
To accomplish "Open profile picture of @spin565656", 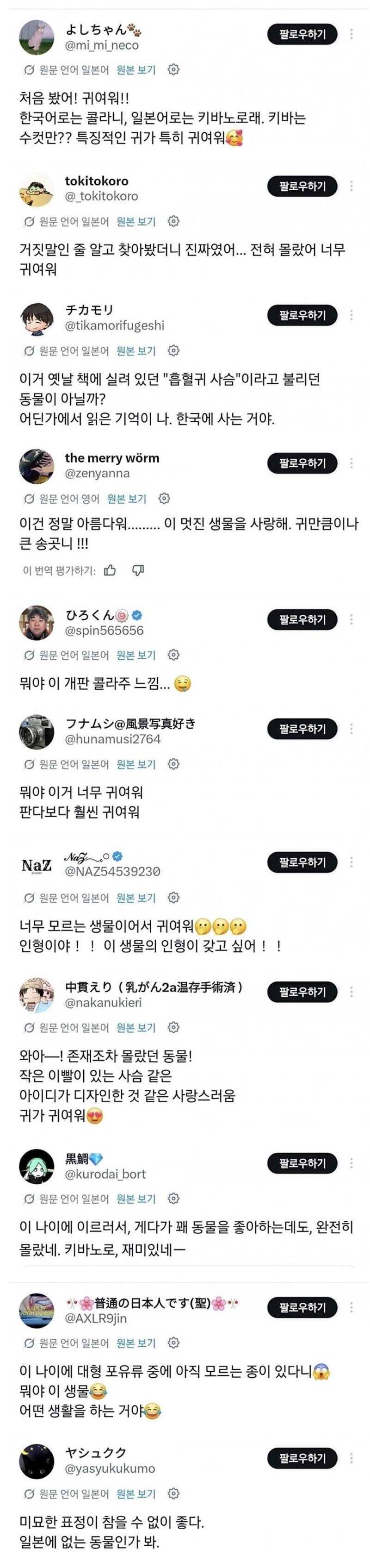I will 37,623.
